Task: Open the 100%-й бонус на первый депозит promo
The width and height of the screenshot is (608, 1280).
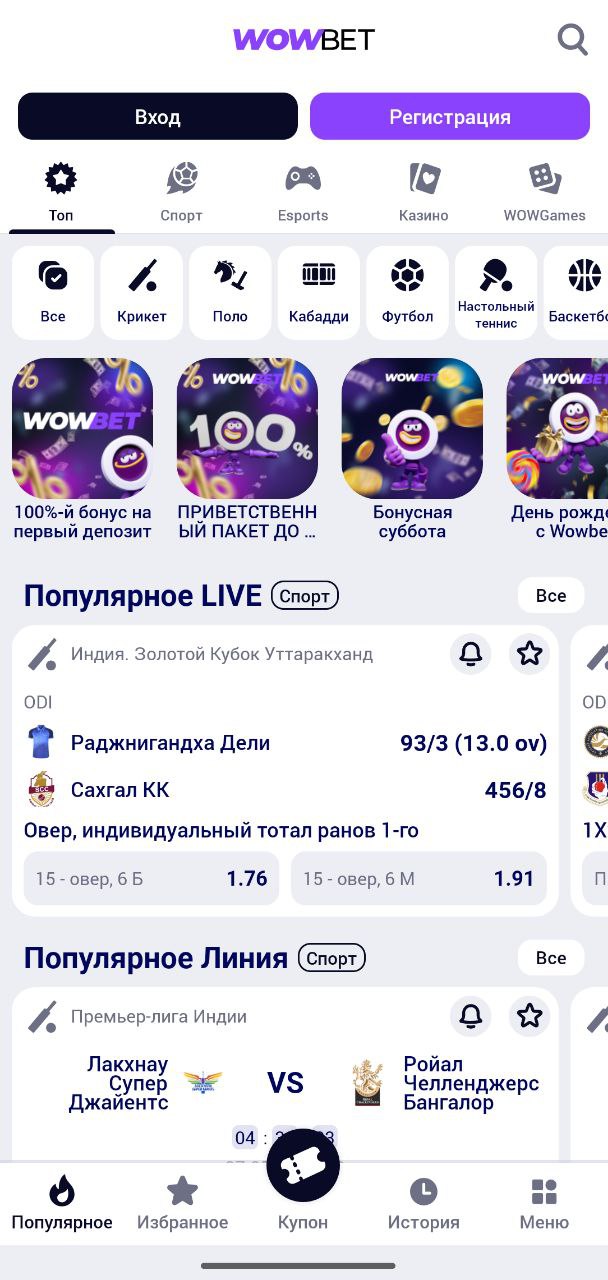Action: click(83, 450)
